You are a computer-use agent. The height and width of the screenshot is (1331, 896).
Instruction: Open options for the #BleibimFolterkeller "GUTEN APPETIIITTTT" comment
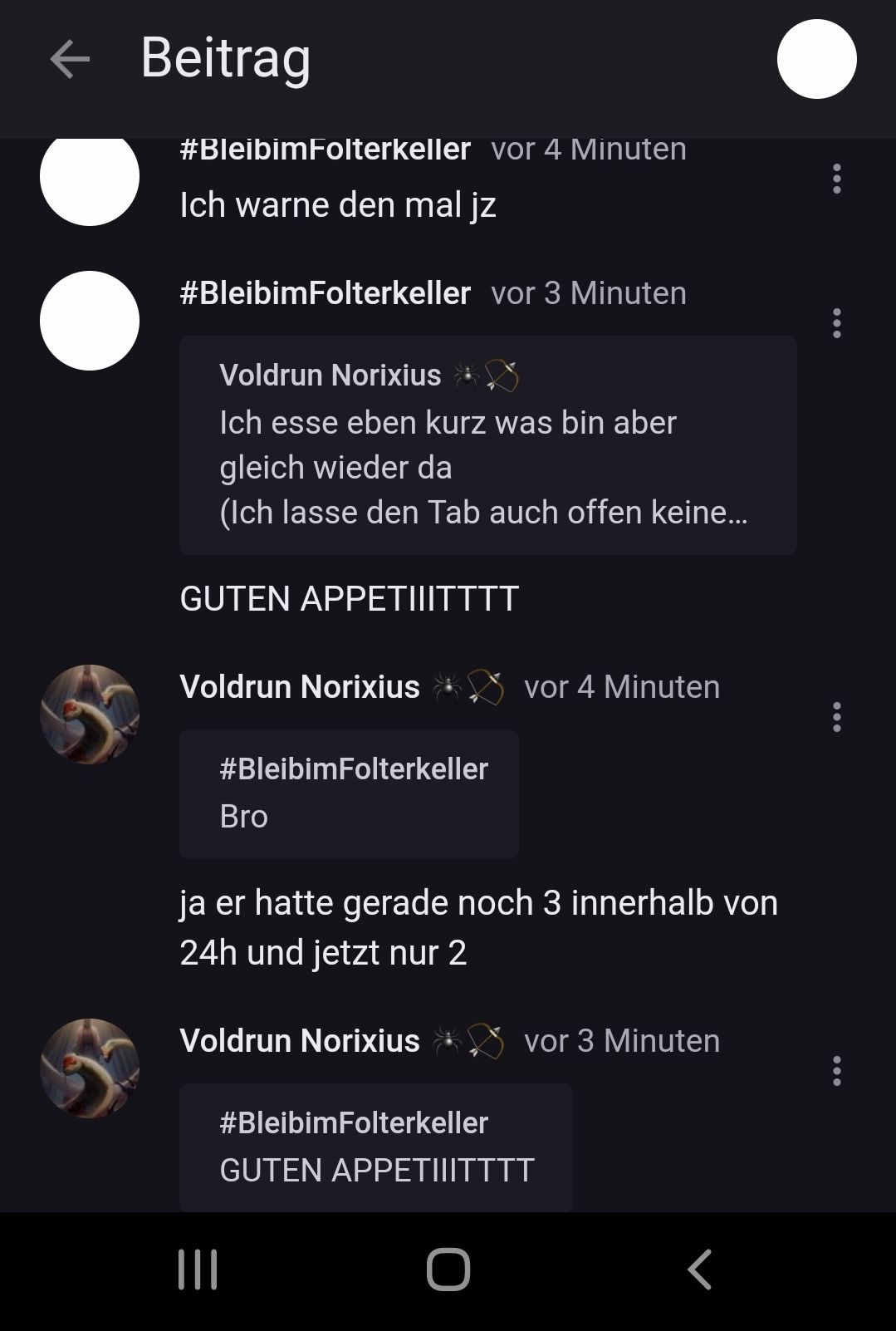[x=836, y=323]
